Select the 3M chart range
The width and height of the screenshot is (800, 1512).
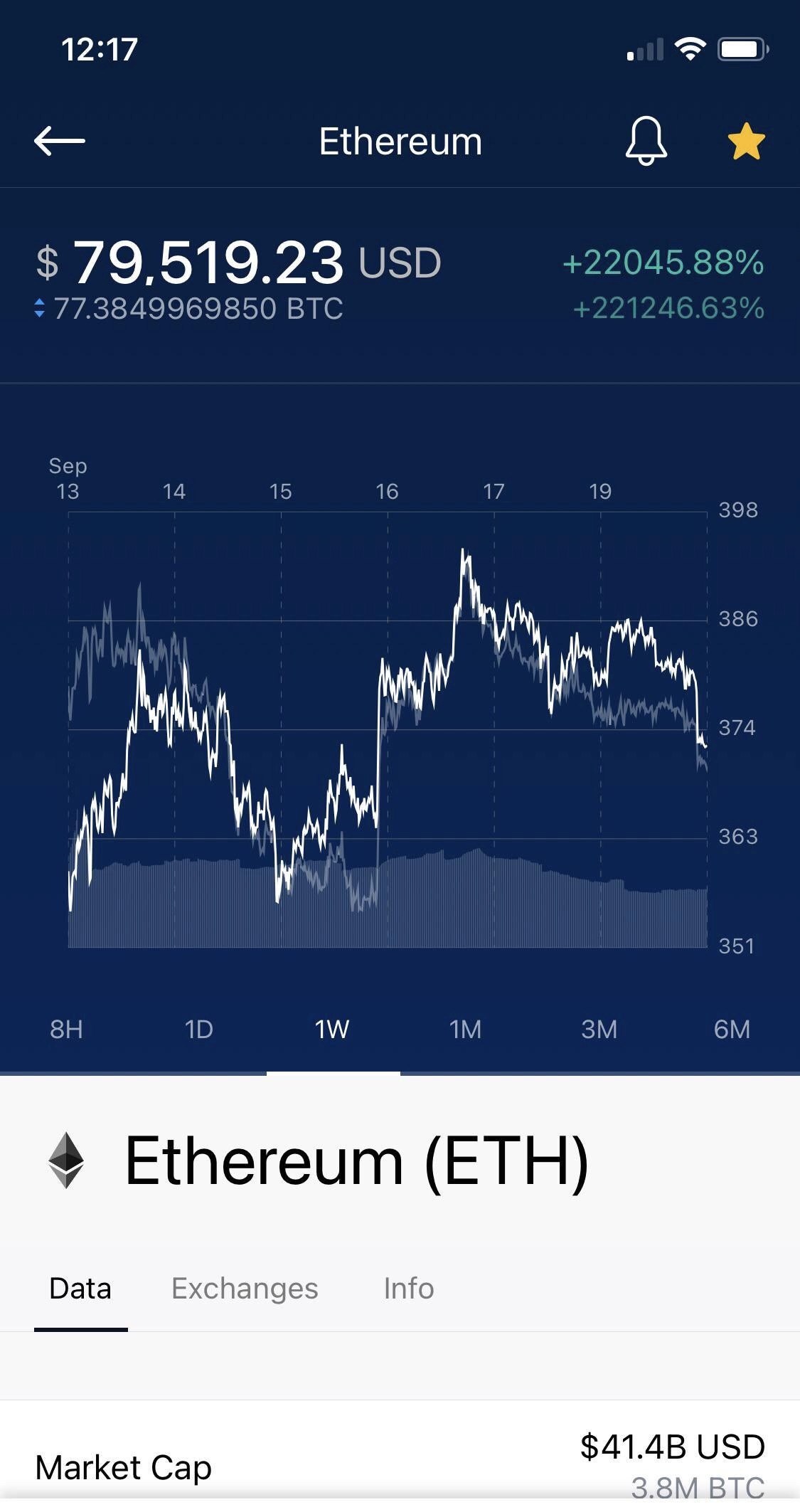(x=599, y=1029)
